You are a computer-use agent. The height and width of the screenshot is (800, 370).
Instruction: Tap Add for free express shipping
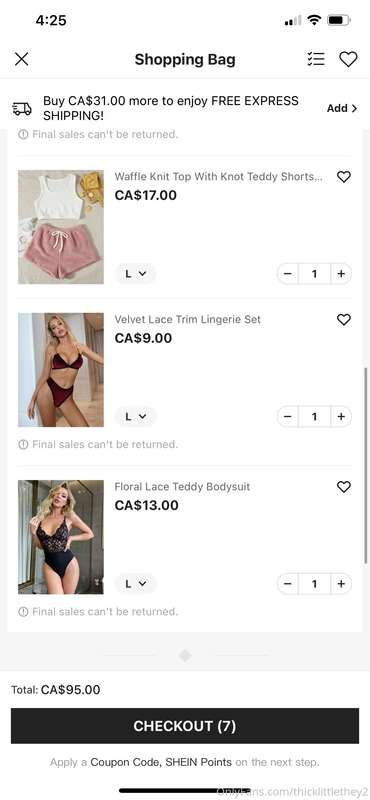pos(342,108)
